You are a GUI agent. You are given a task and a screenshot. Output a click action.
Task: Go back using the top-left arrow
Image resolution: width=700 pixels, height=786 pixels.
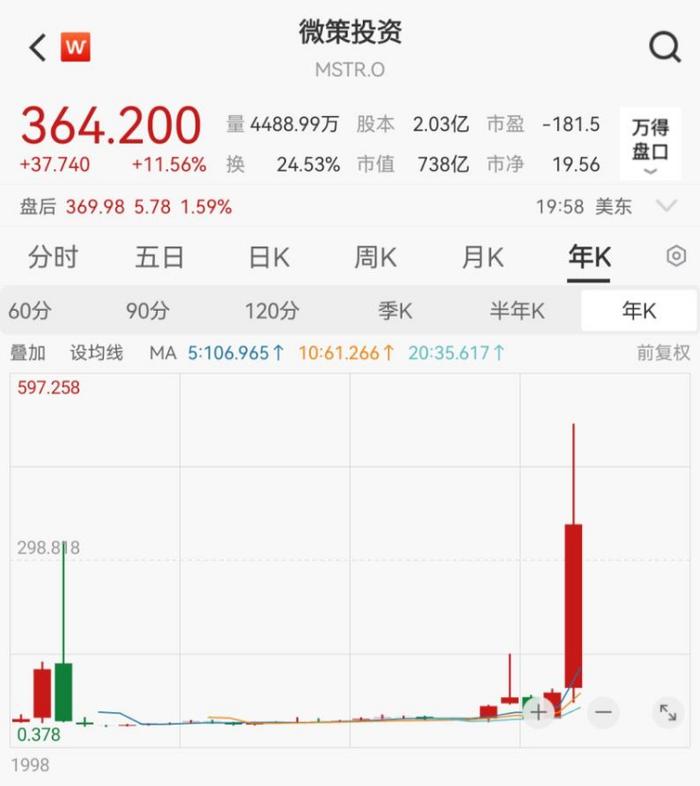[x=38, y=47]
